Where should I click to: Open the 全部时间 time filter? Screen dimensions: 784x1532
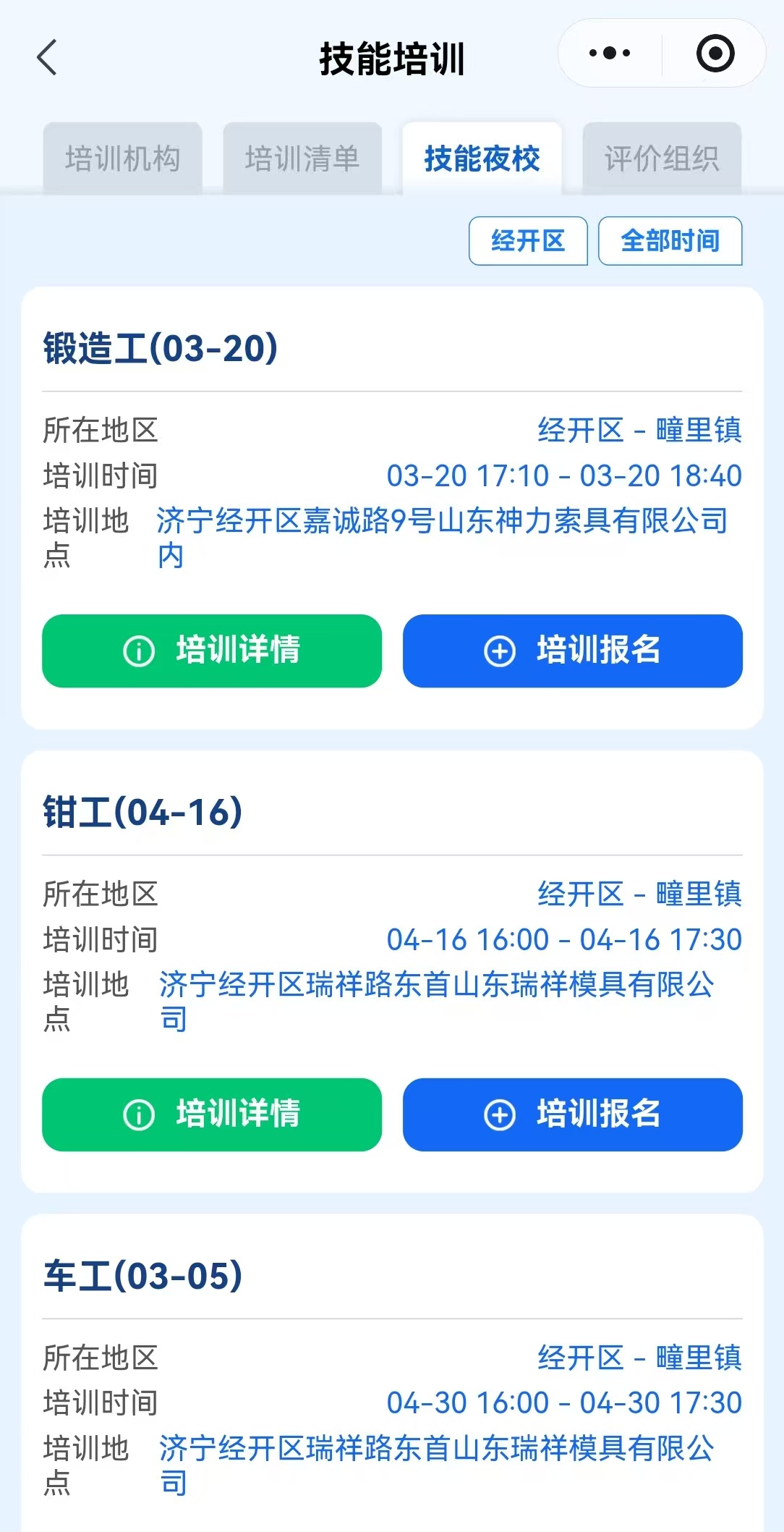click(670, 241)
